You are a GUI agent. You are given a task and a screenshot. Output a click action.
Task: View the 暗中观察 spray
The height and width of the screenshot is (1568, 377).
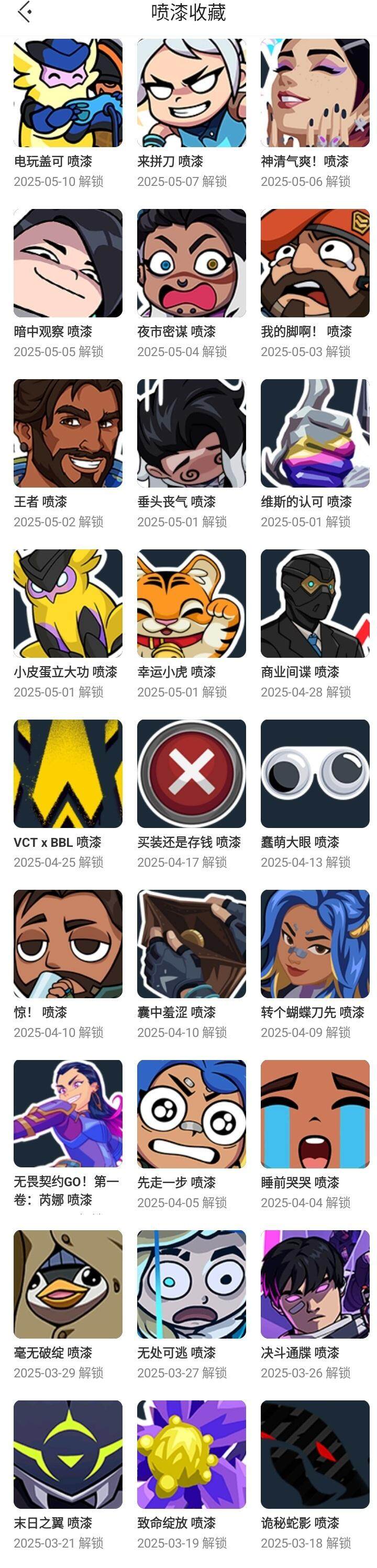point(68,263)
